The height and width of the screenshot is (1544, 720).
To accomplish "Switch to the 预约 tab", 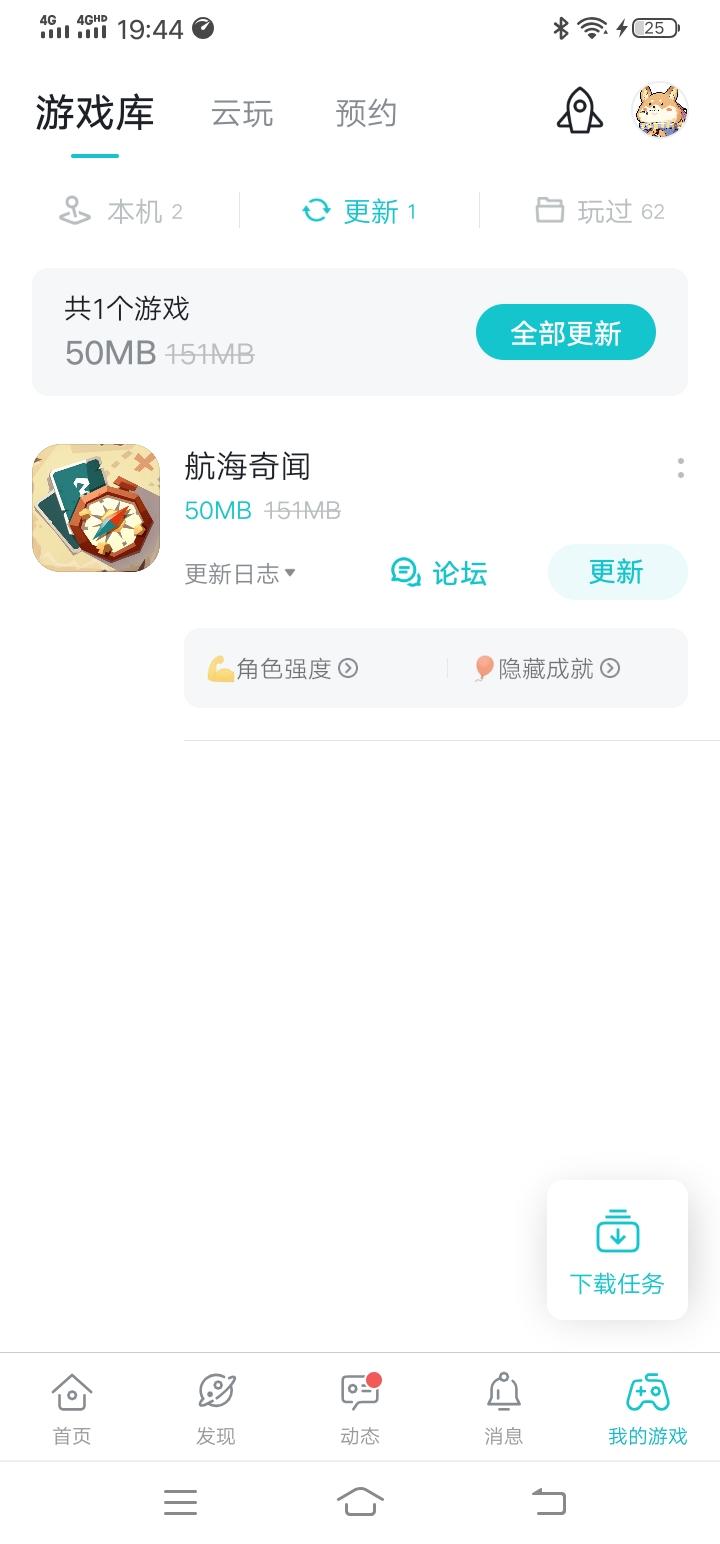I will [x=366, y=114].
